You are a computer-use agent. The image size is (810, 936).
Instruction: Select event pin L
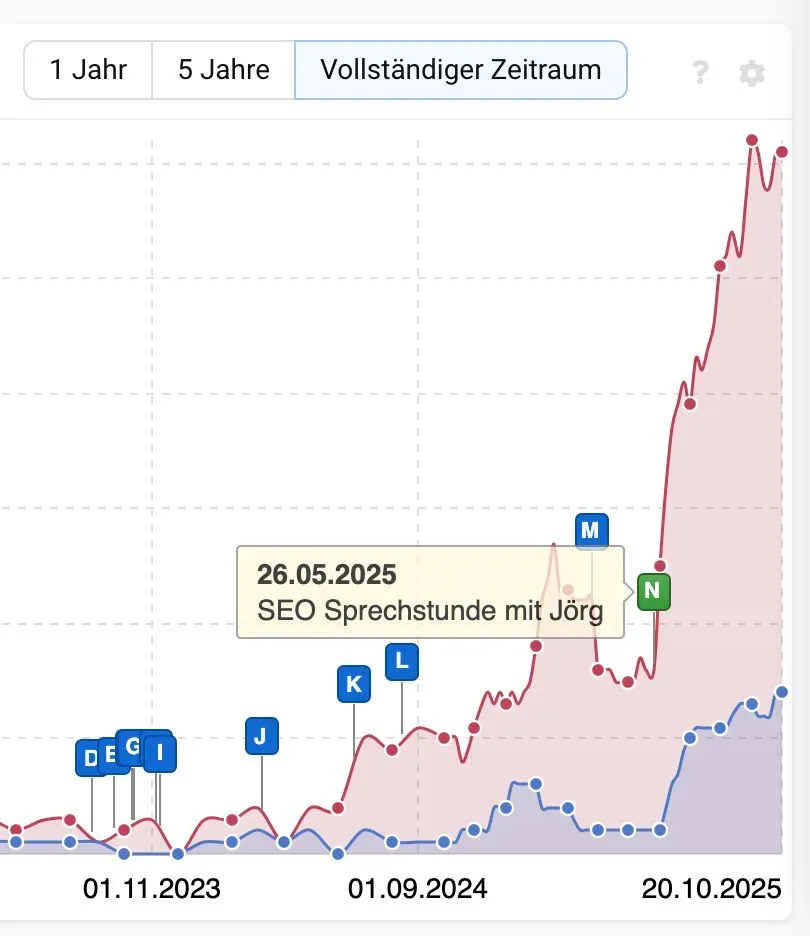tap(402, 661)
